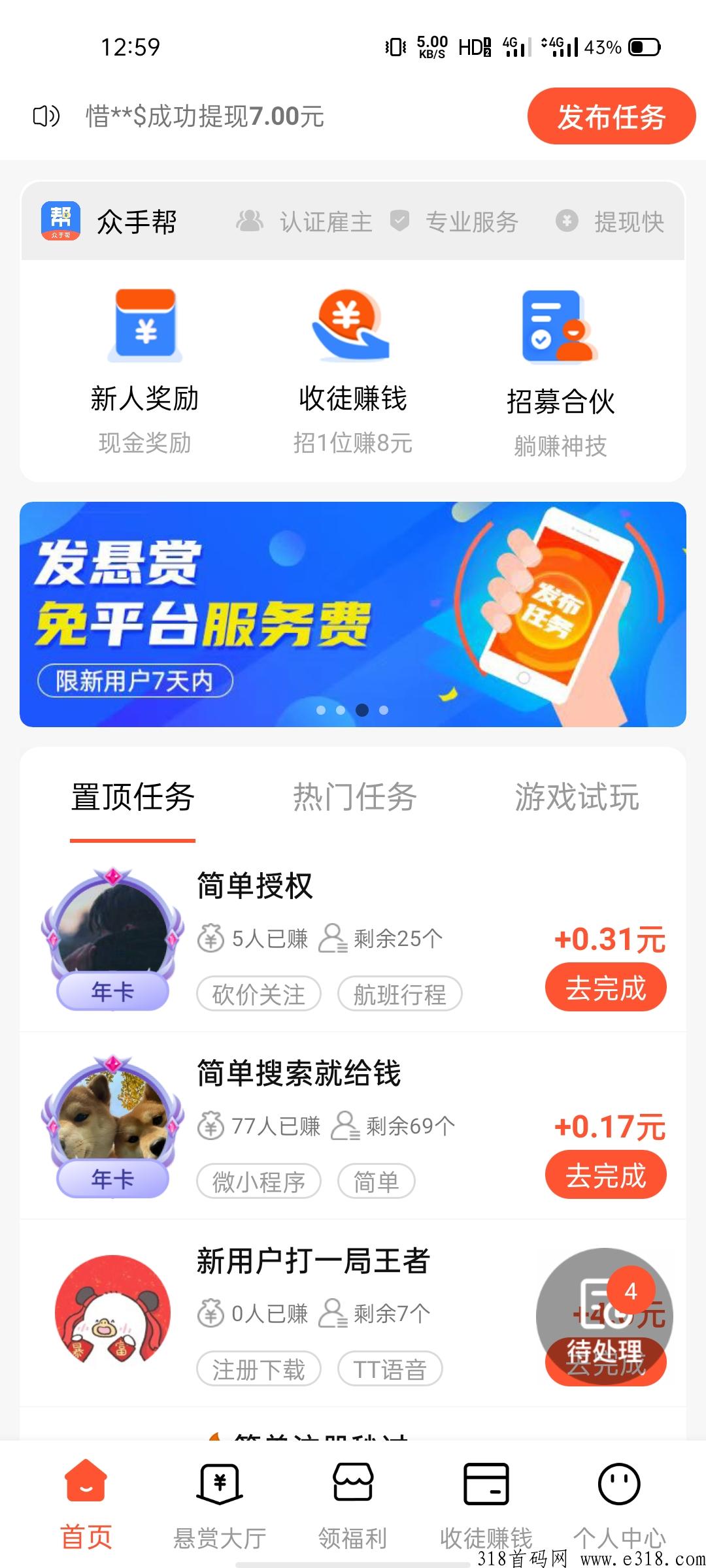Open 招募合伙 entry
Screen dimensions: 706x1568
click(560, 374)
